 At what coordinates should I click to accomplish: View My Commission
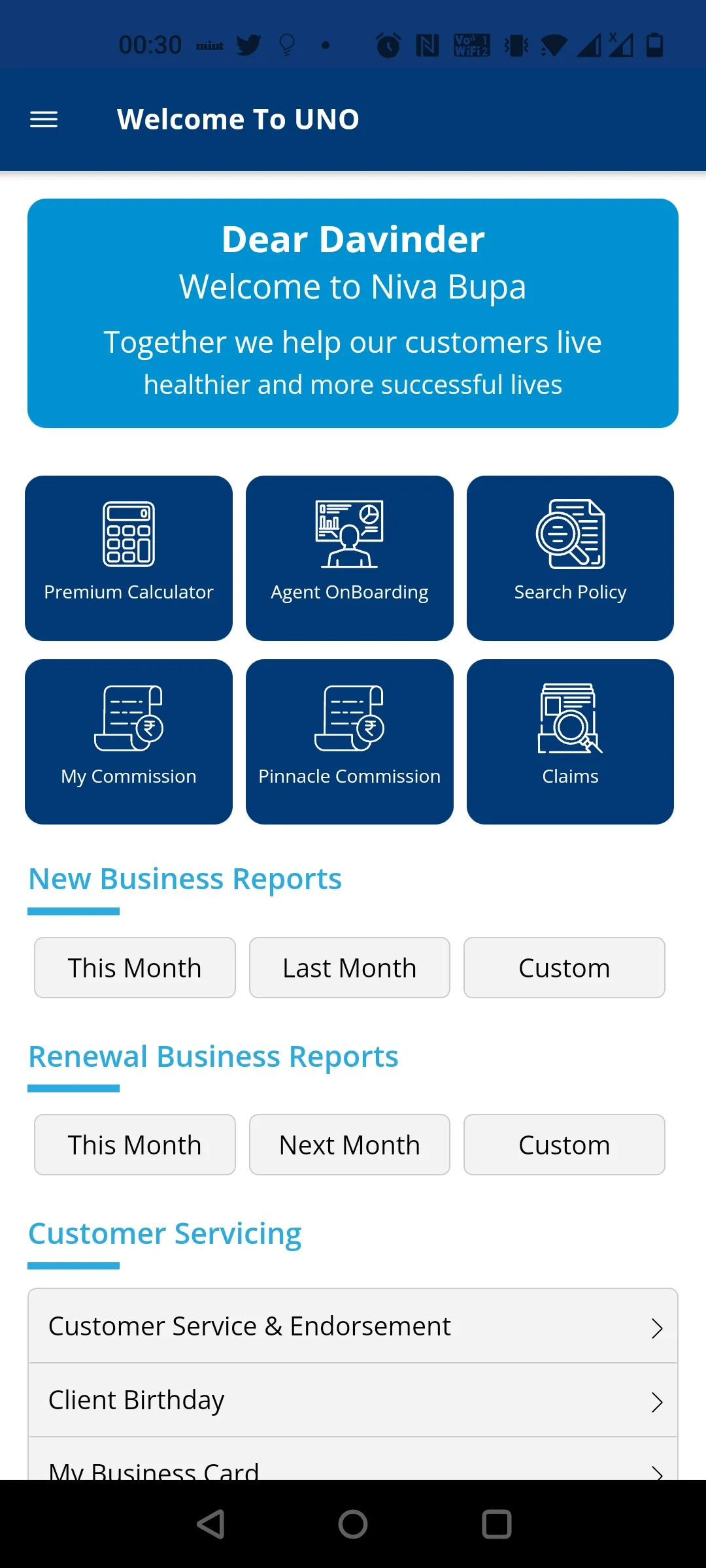[x=129, y=742]
